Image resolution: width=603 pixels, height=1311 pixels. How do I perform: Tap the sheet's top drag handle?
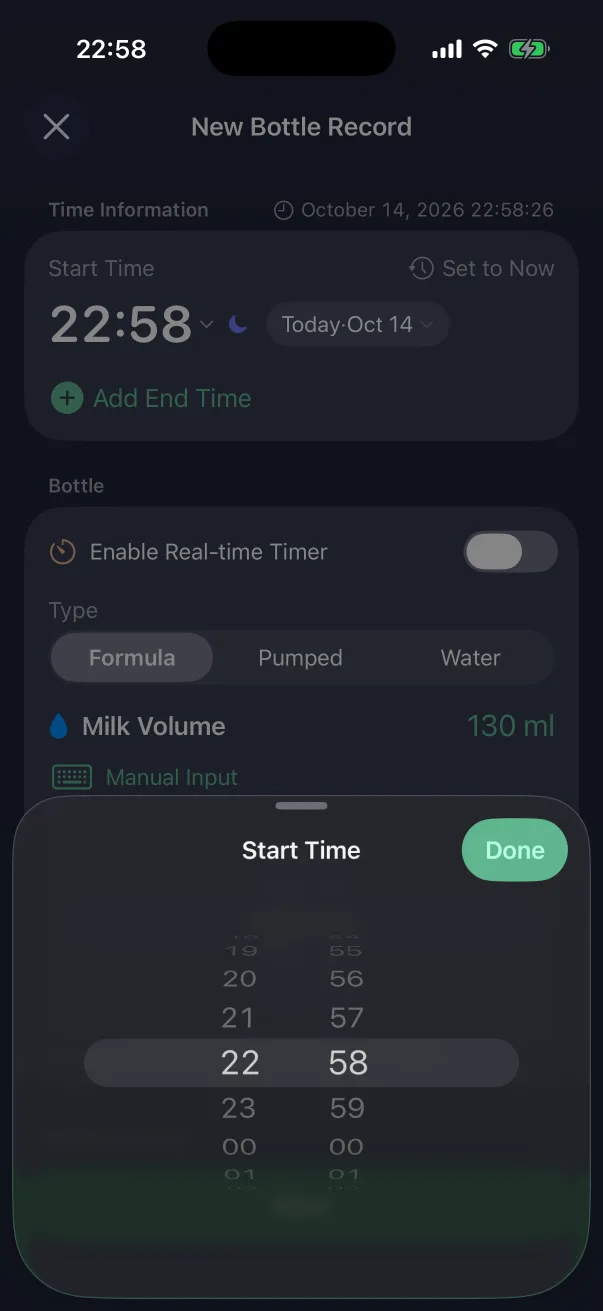coord(301,805)
